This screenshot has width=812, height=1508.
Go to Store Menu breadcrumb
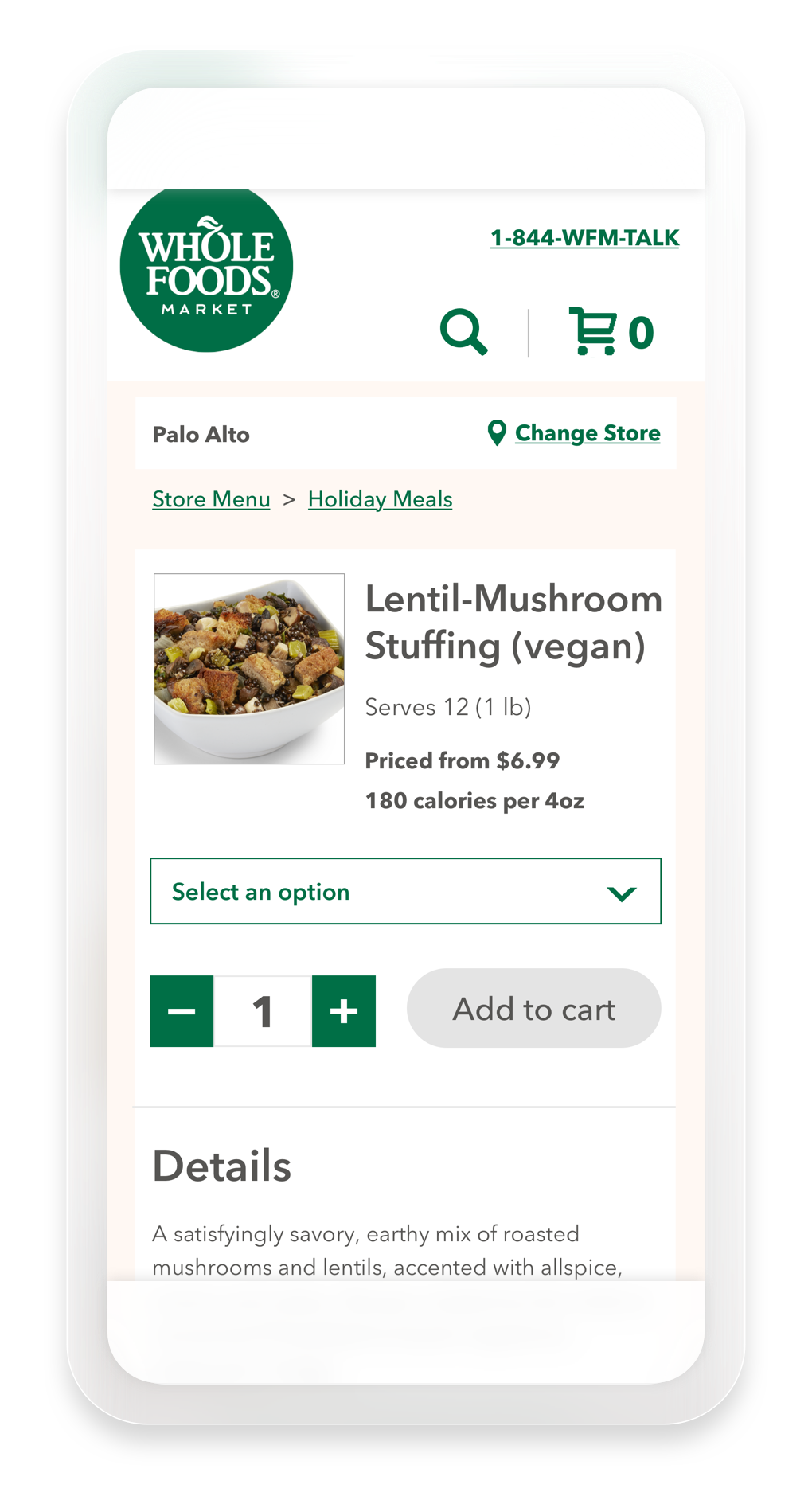point(211,499)
